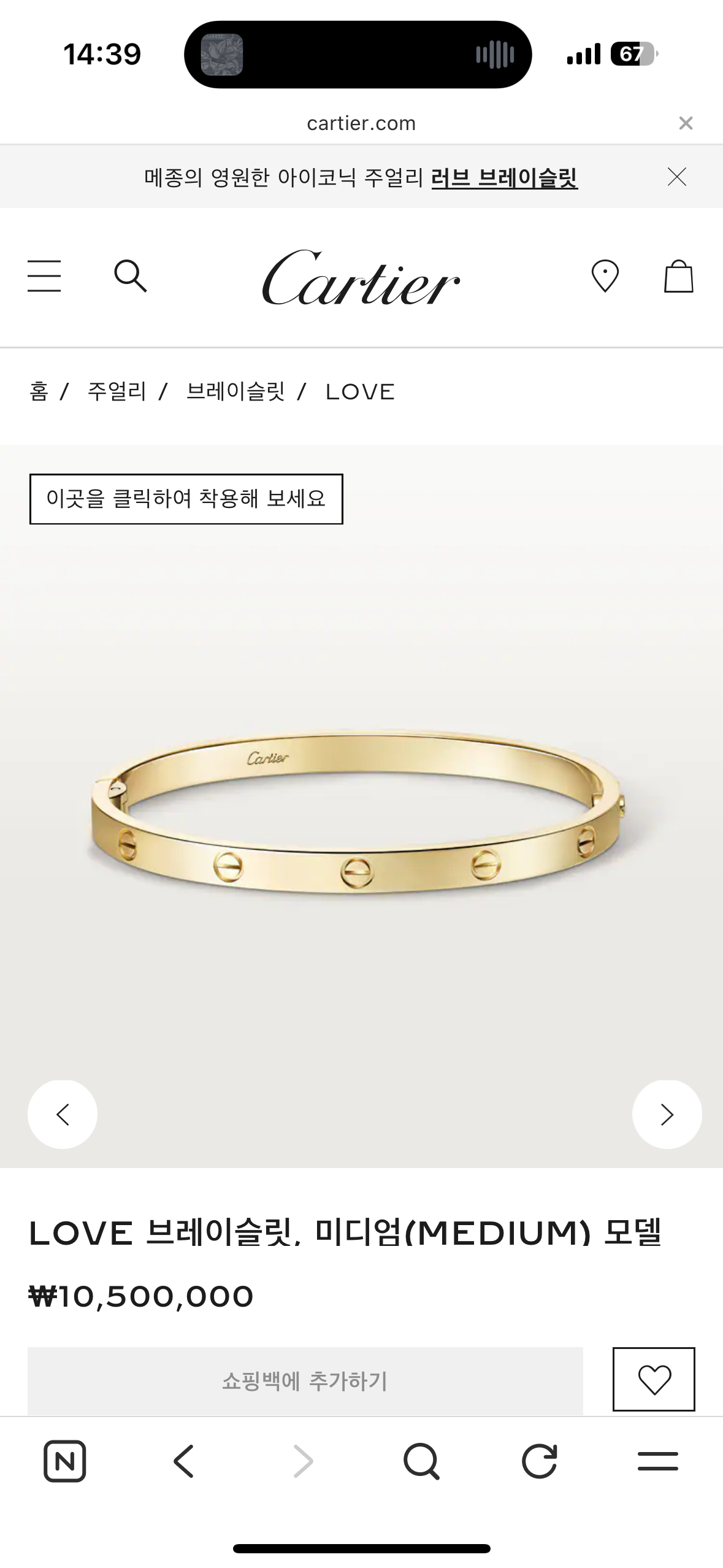Open Naver home from bottom toolbar

point(65,1461)
